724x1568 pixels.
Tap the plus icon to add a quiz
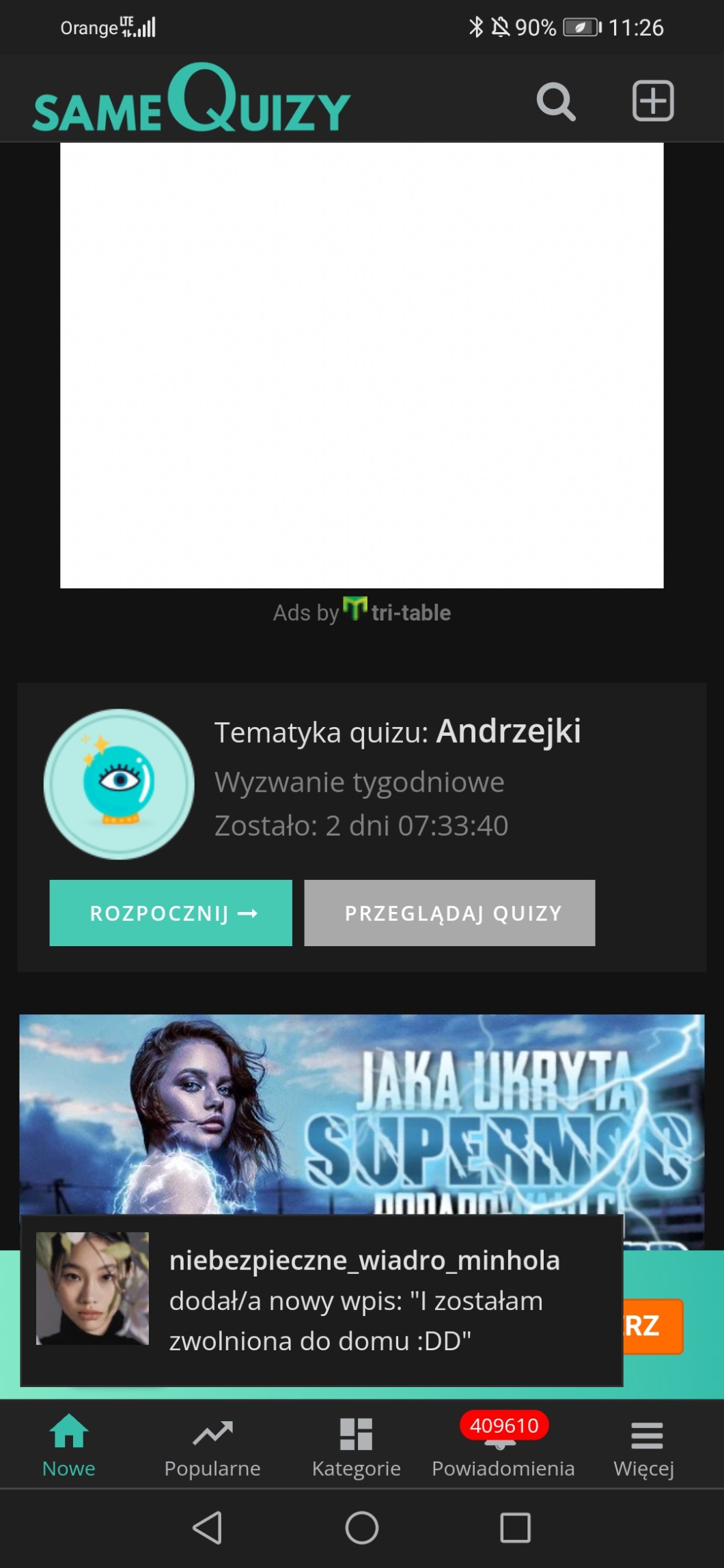[652, 101]
